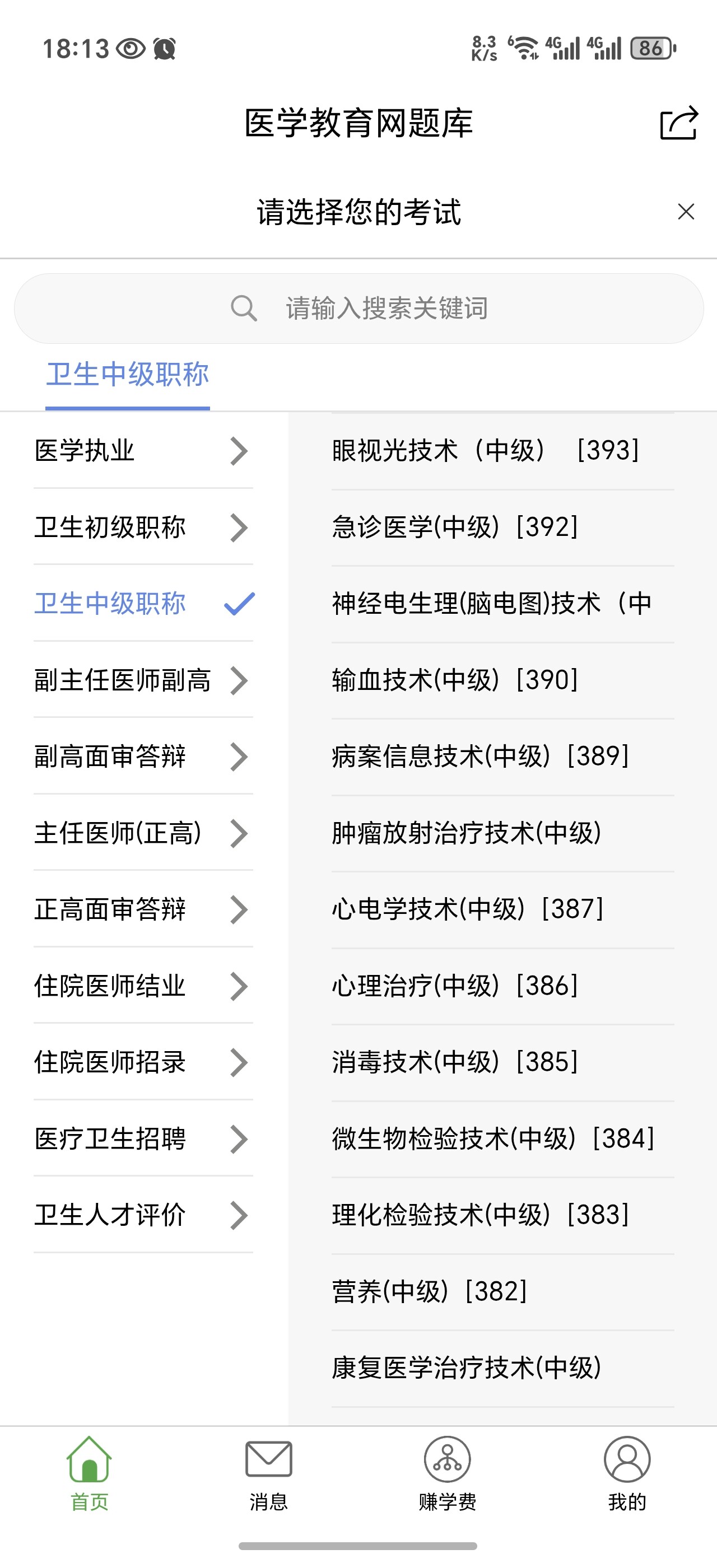Open 主任医师(正高) category
Viewport: 717px width, 1568px height.
pyautogui.click(x=143, y=833)
